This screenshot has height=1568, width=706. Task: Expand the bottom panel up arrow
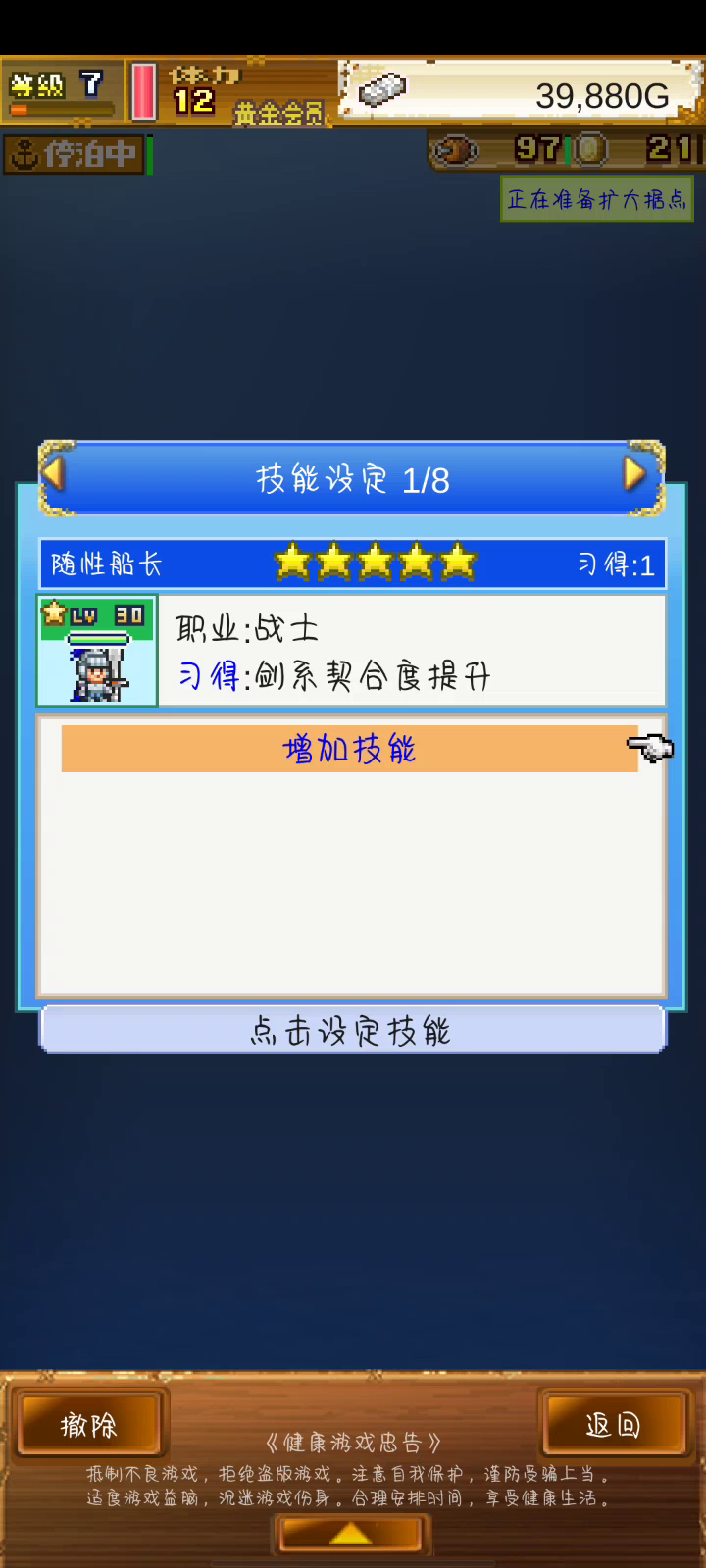point(351,1534)
